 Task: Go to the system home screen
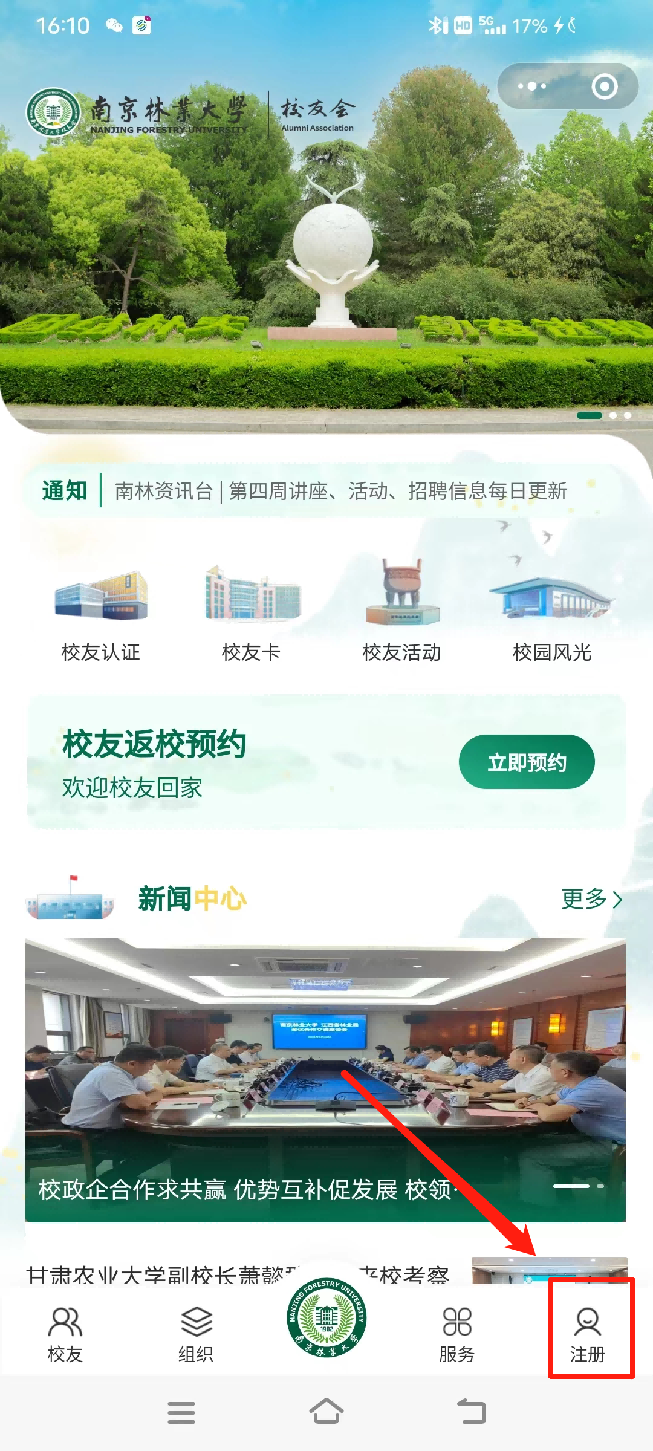326,1412
